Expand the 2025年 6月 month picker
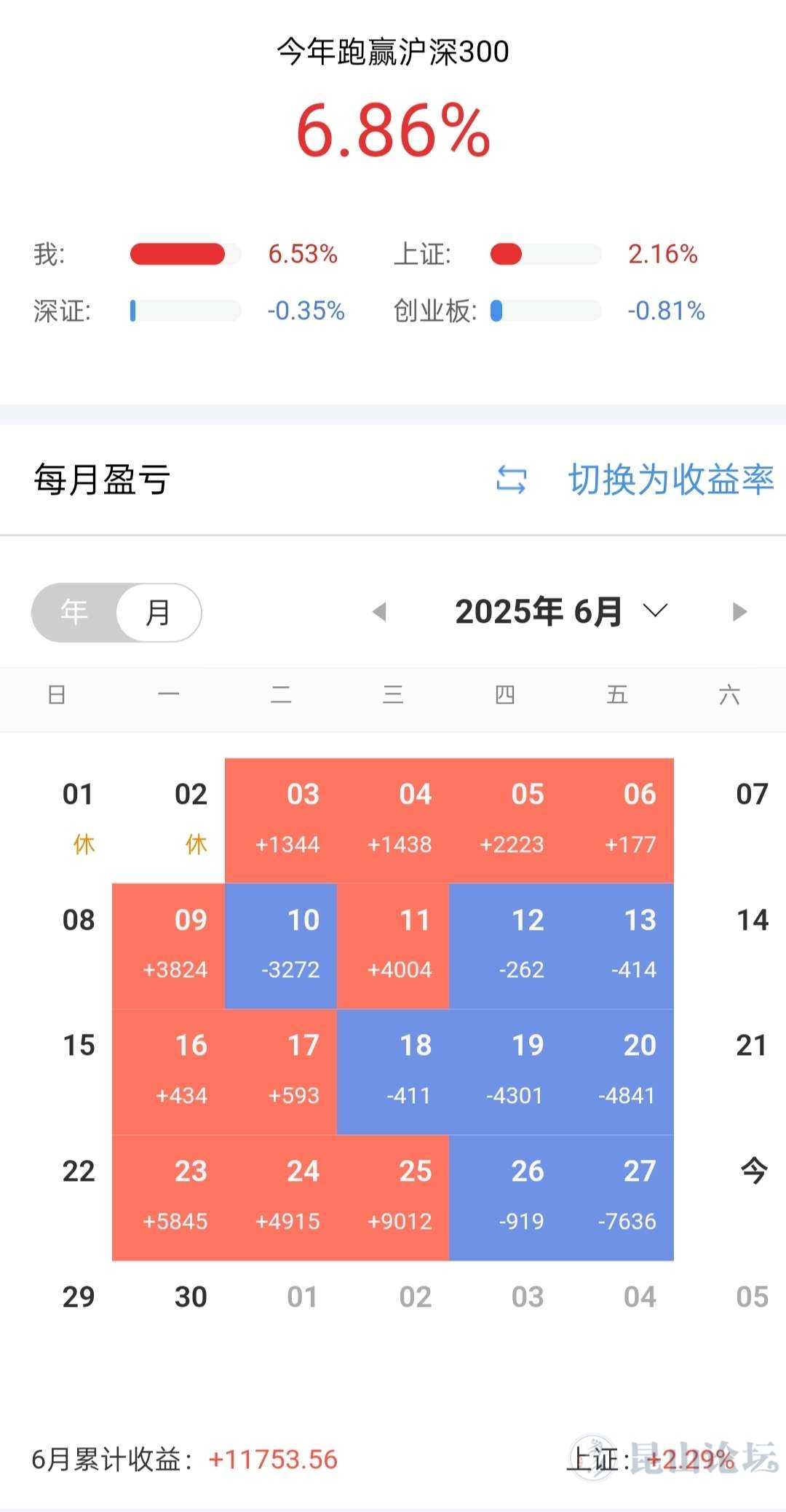Image resolution: width=786 pixels, height=1512 pixels. coord(560,612)
